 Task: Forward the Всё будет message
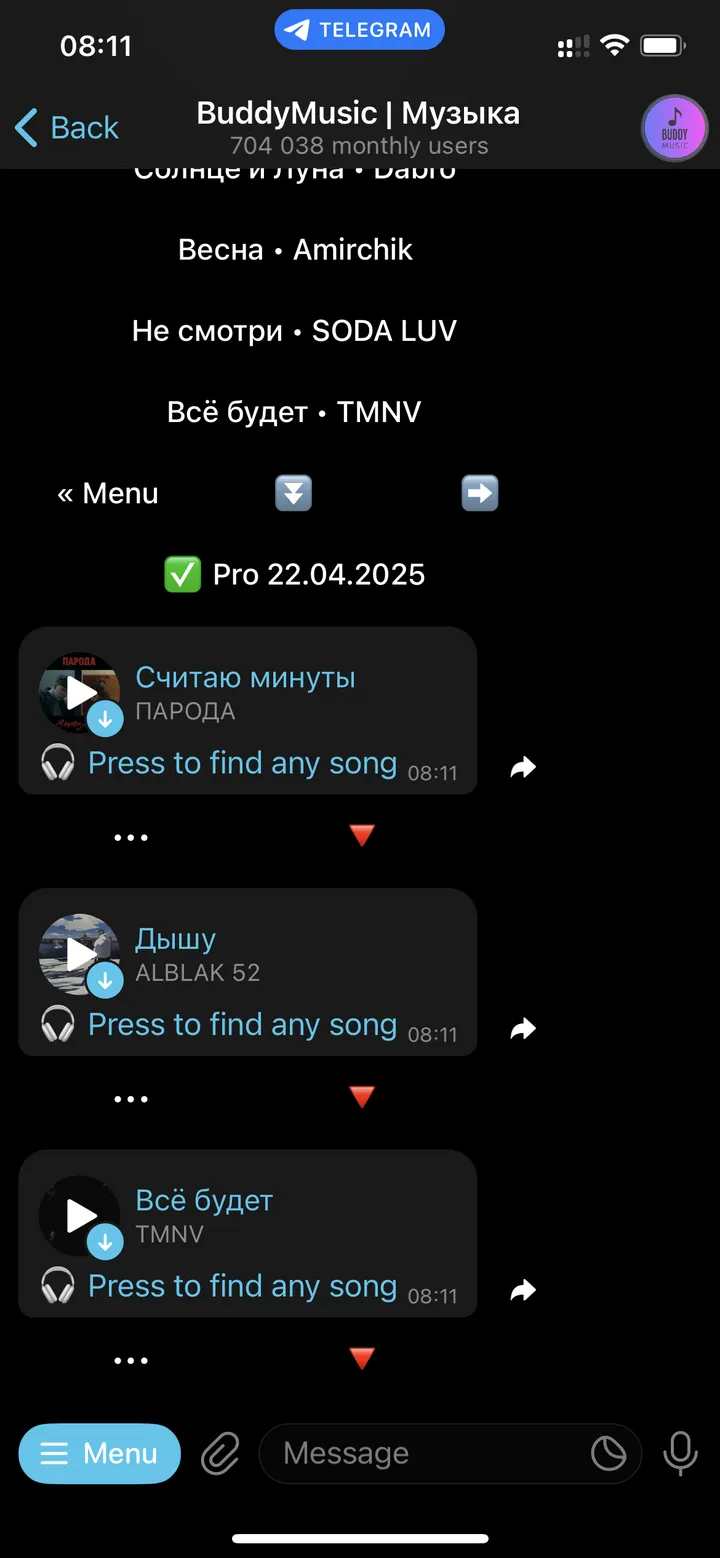click(x=521, y=1290)
